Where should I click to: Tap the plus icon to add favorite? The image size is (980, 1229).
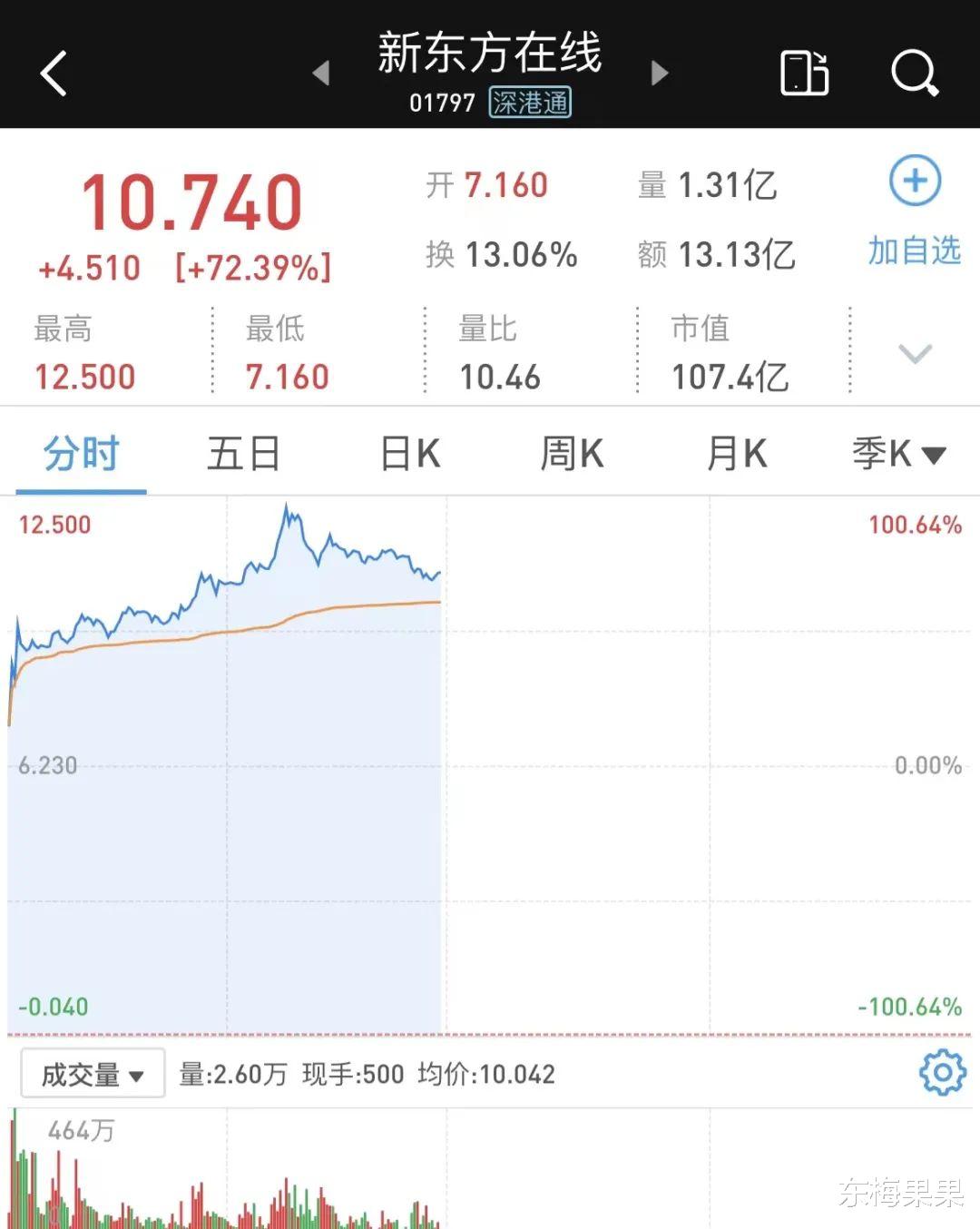pyautogui.click(x=914, y=182)
